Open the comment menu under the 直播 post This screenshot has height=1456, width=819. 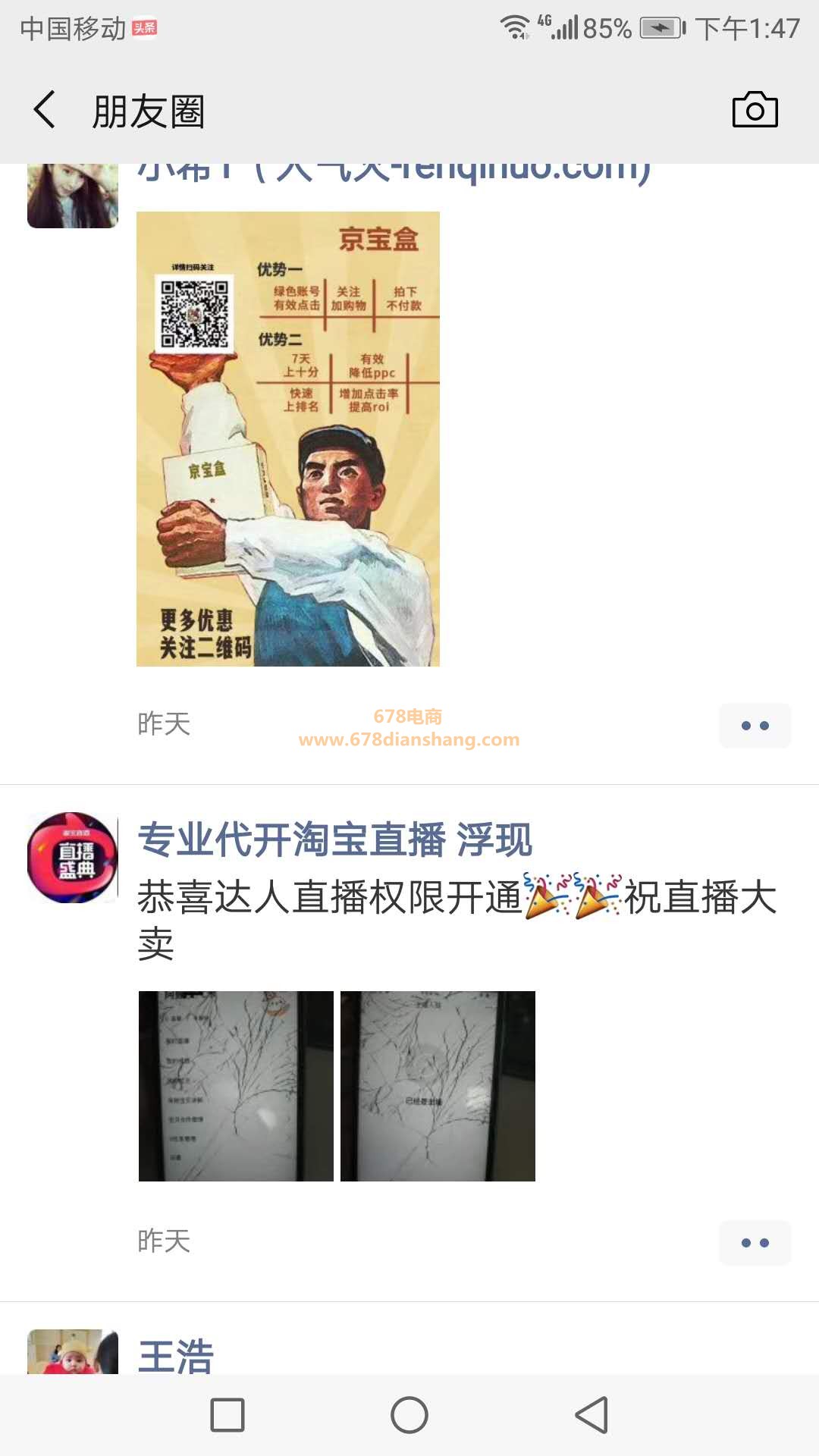(x=755, y=1243)
